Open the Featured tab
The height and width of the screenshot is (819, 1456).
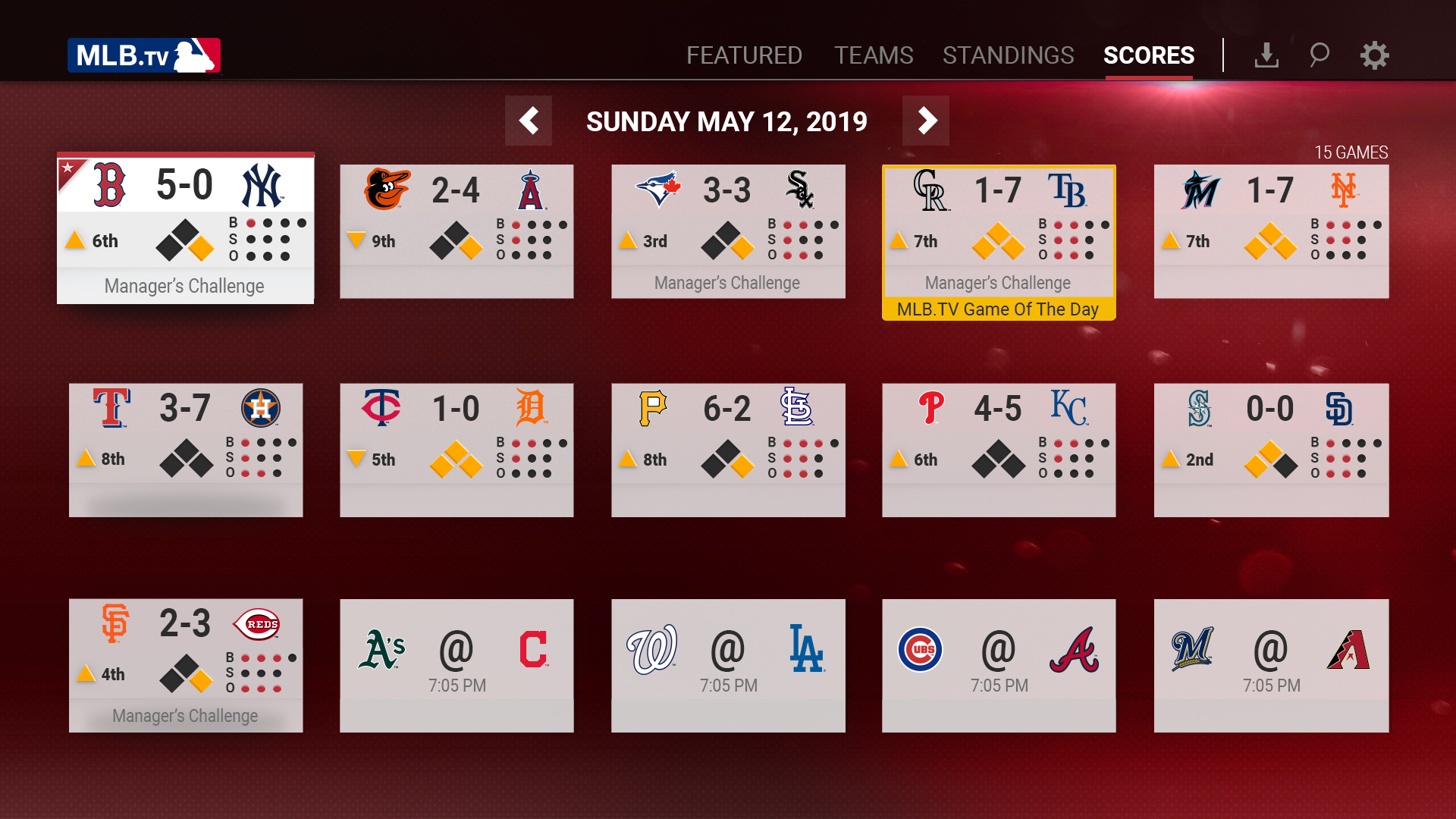pos(743,55)
